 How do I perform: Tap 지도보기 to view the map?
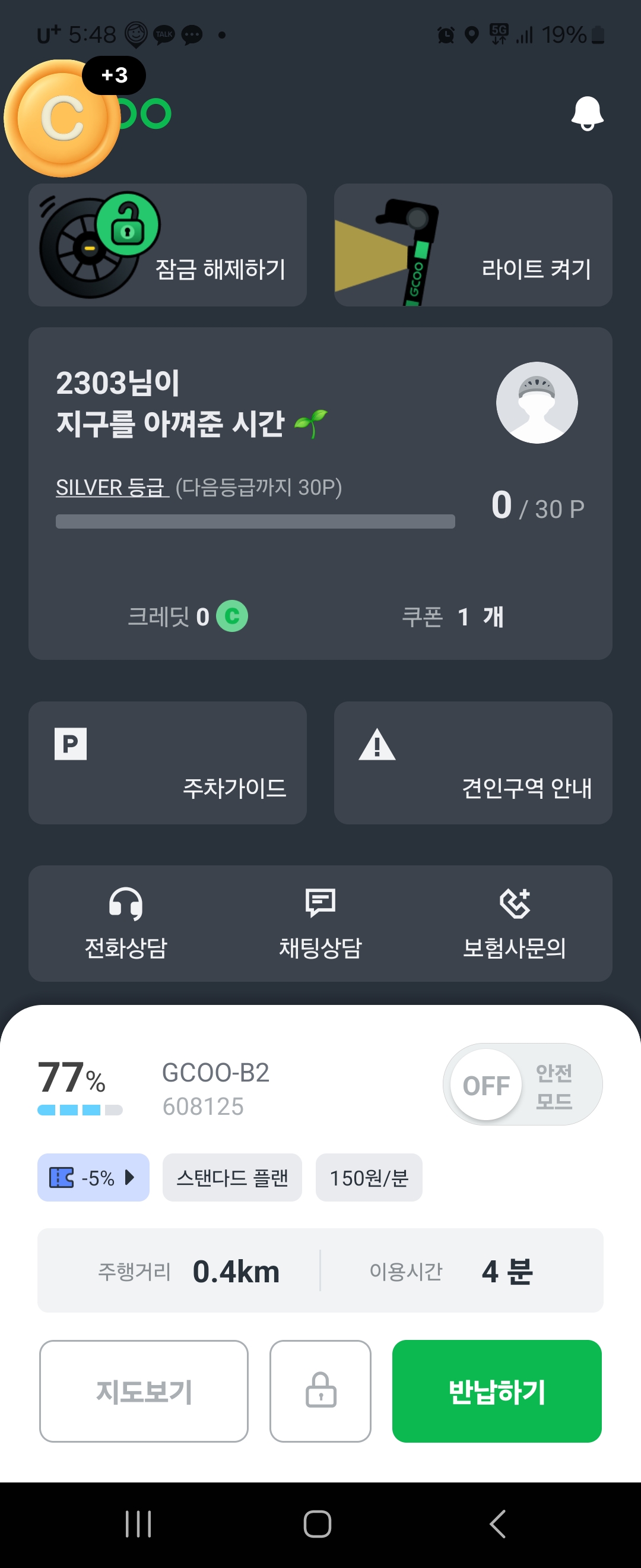(144, 1392)
